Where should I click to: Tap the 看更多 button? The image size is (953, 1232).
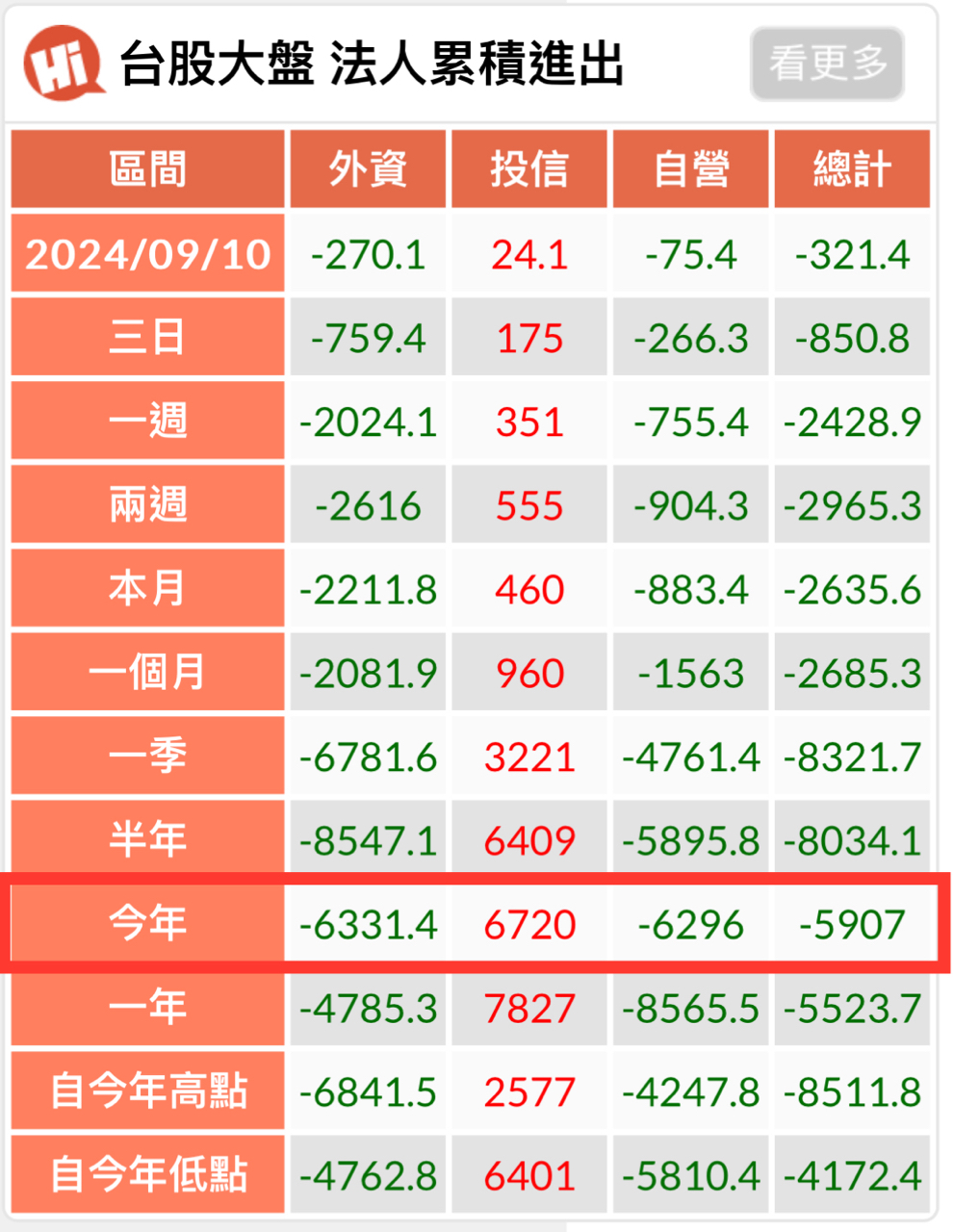pos(827,64)
